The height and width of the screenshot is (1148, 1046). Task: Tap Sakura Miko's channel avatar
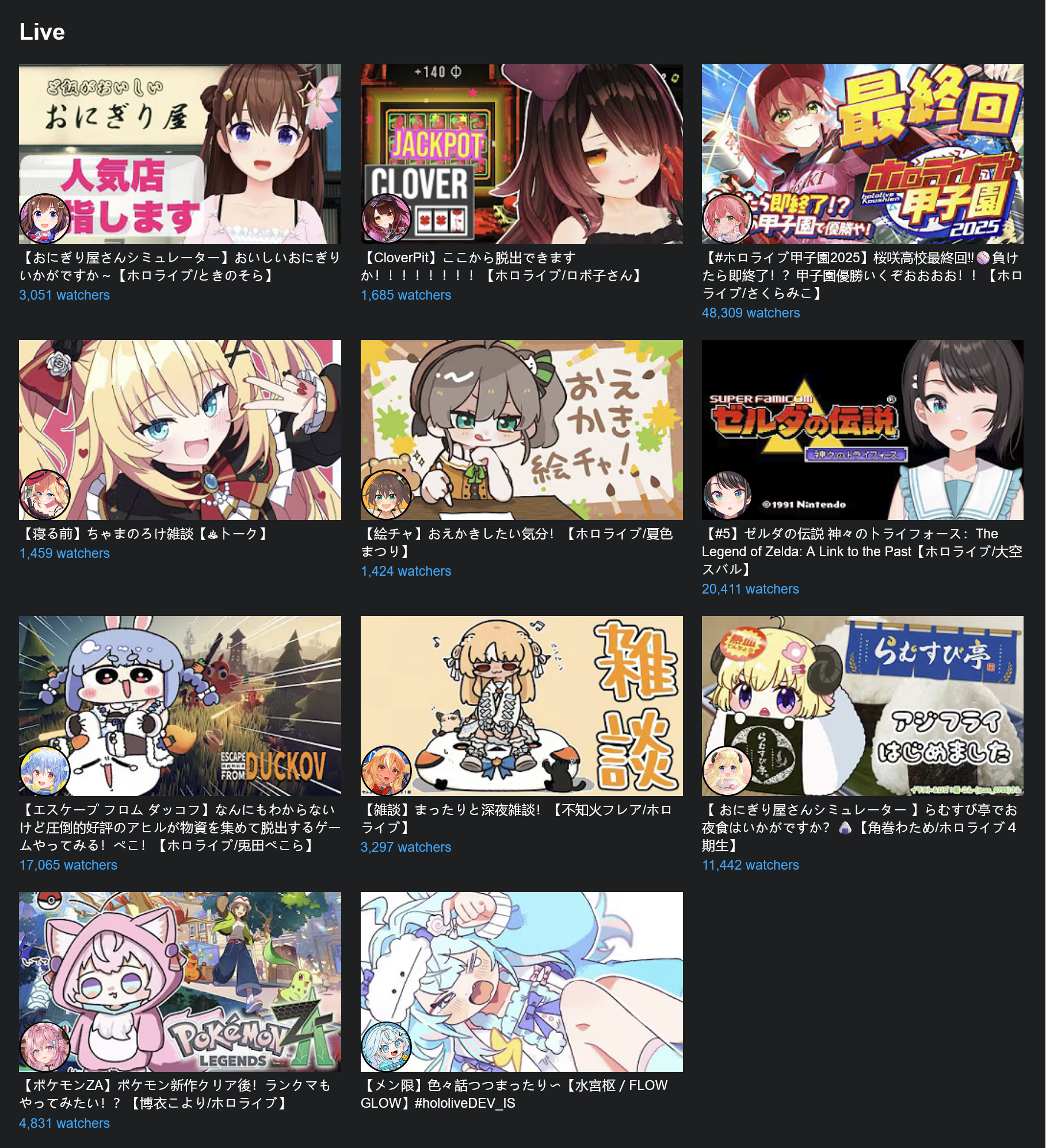coord(727,219)
